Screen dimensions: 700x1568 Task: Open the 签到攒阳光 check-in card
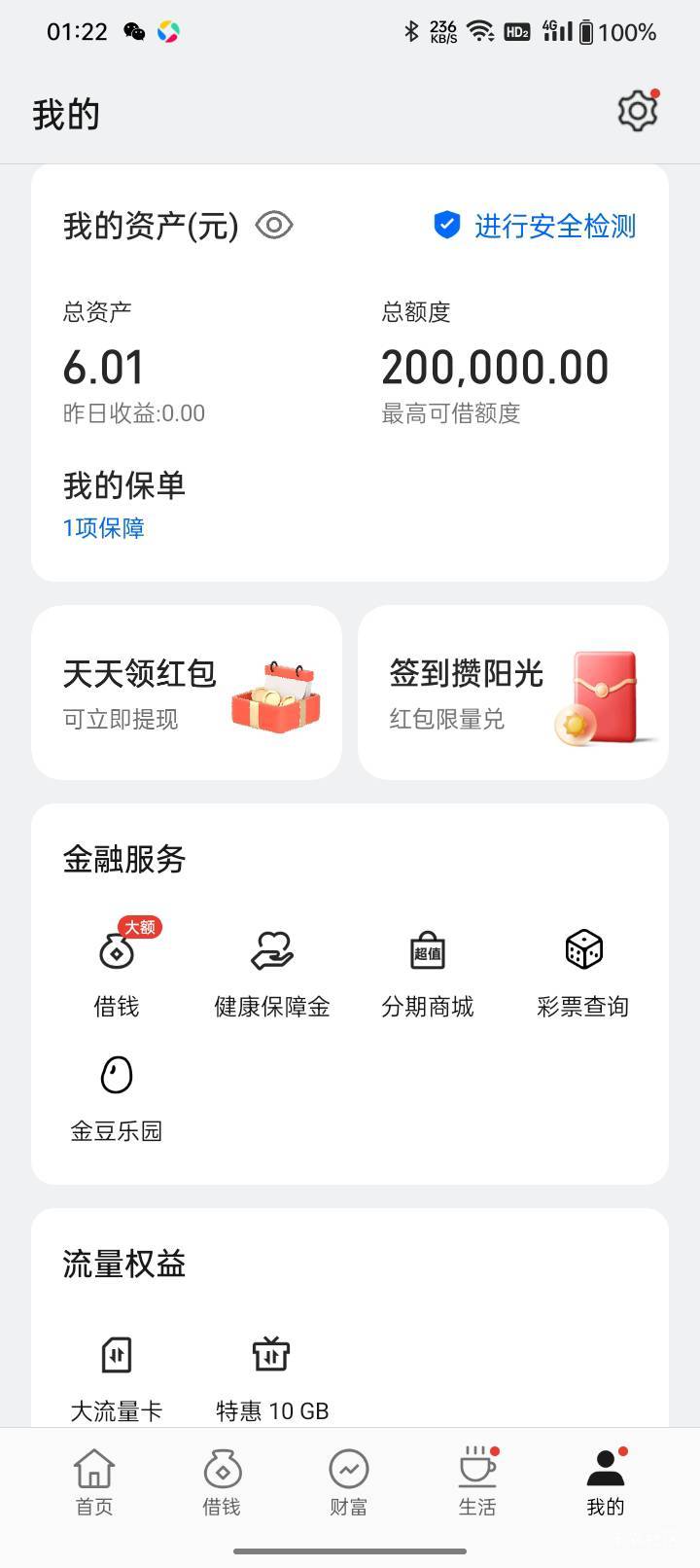(513, 693)
